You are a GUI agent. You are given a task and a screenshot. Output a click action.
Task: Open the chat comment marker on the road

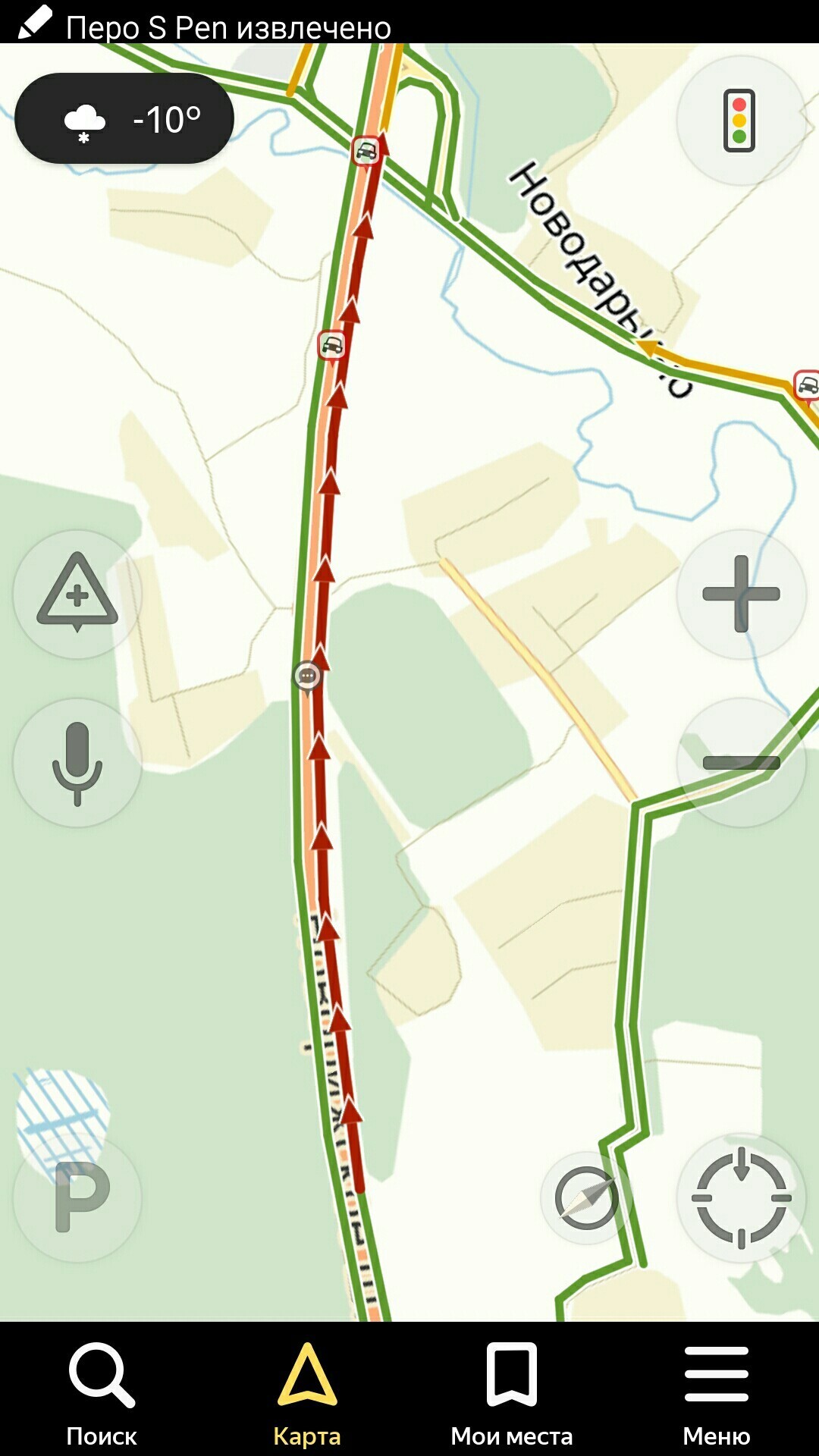point(307,675)
